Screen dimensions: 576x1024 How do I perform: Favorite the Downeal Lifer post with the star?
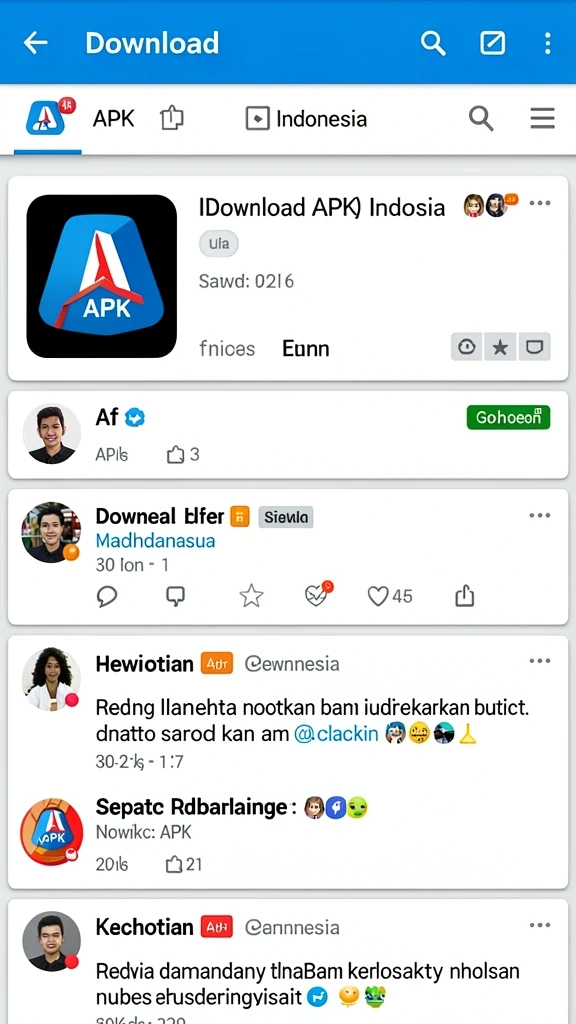tap(251, 596)
